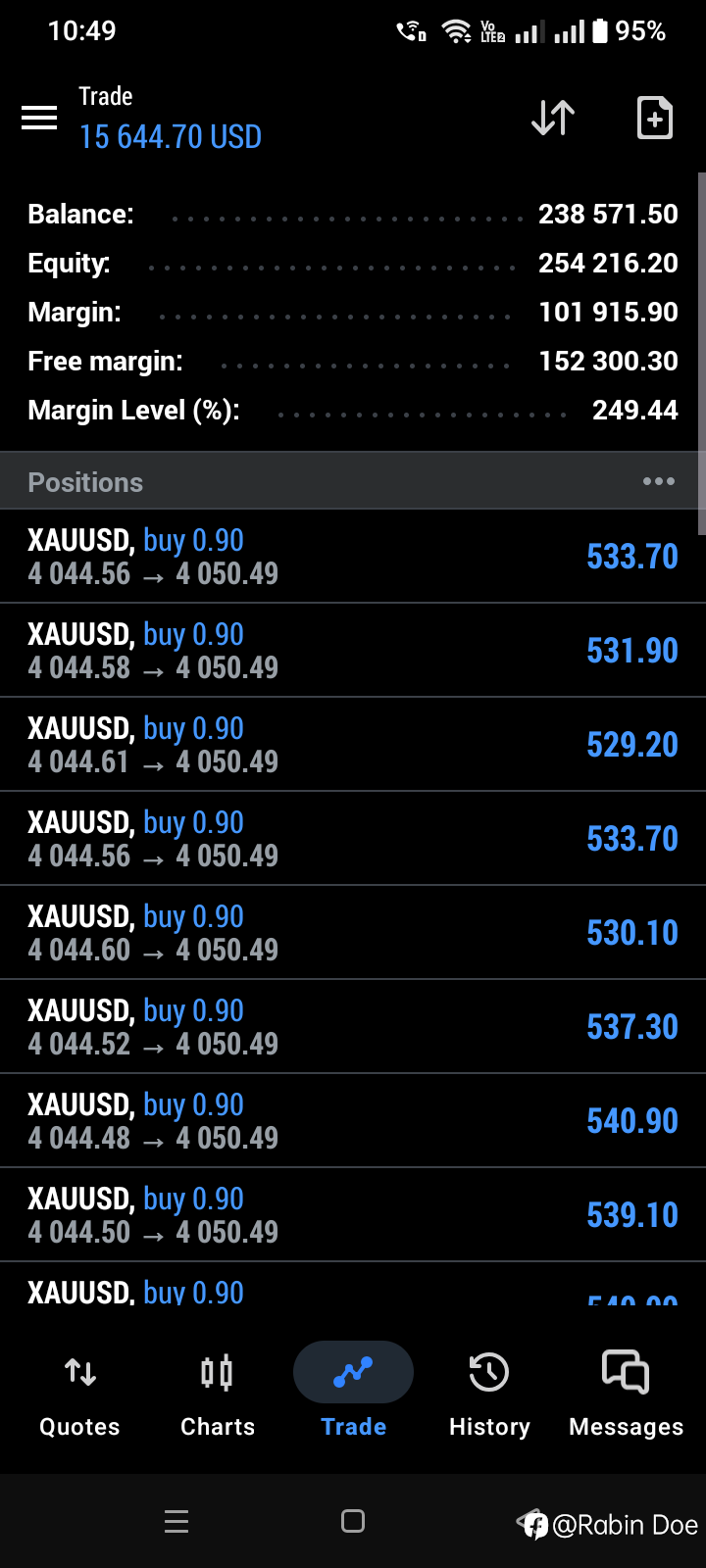Open the XAUUSD position opened at 4 044.50
This screenshot has height=1568, width=706.
[353, 1215]
